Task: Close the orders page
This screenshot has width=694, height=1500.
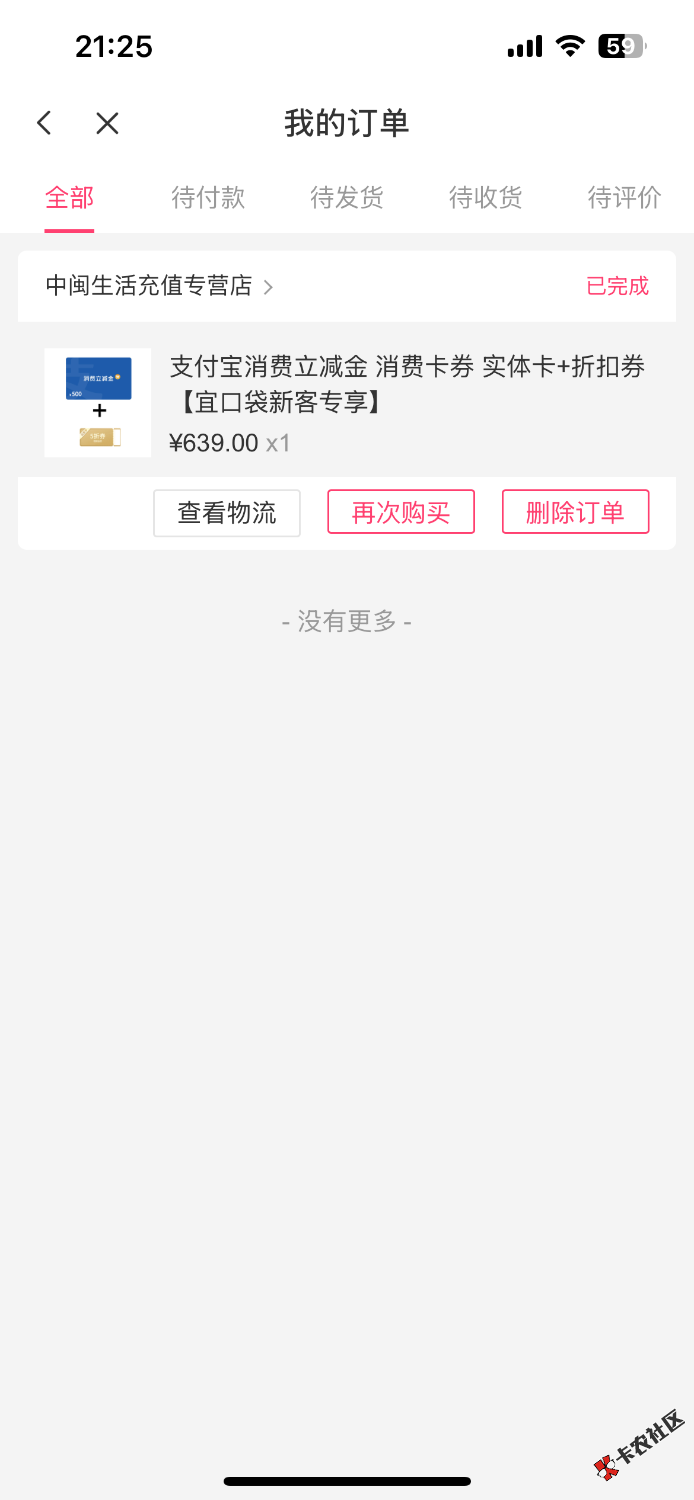Action: point(107,123)
